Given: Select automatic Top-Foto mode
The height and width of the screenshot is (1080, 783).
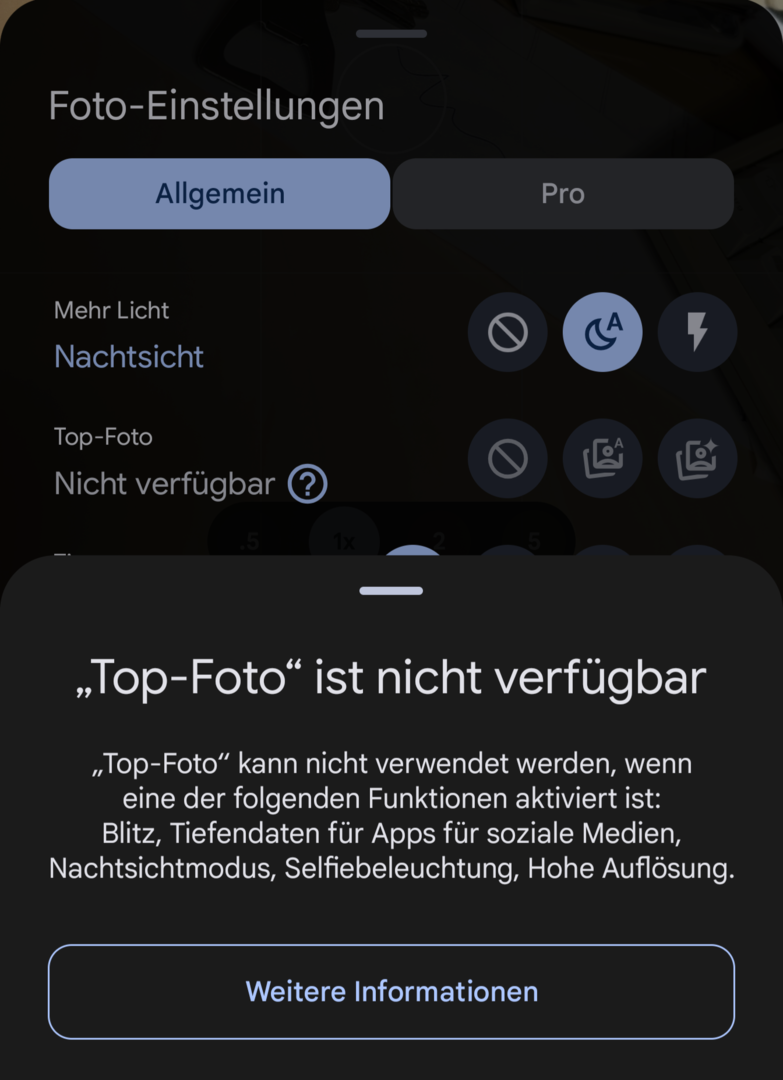Looking at the screenshot, I should click(602, 458).
